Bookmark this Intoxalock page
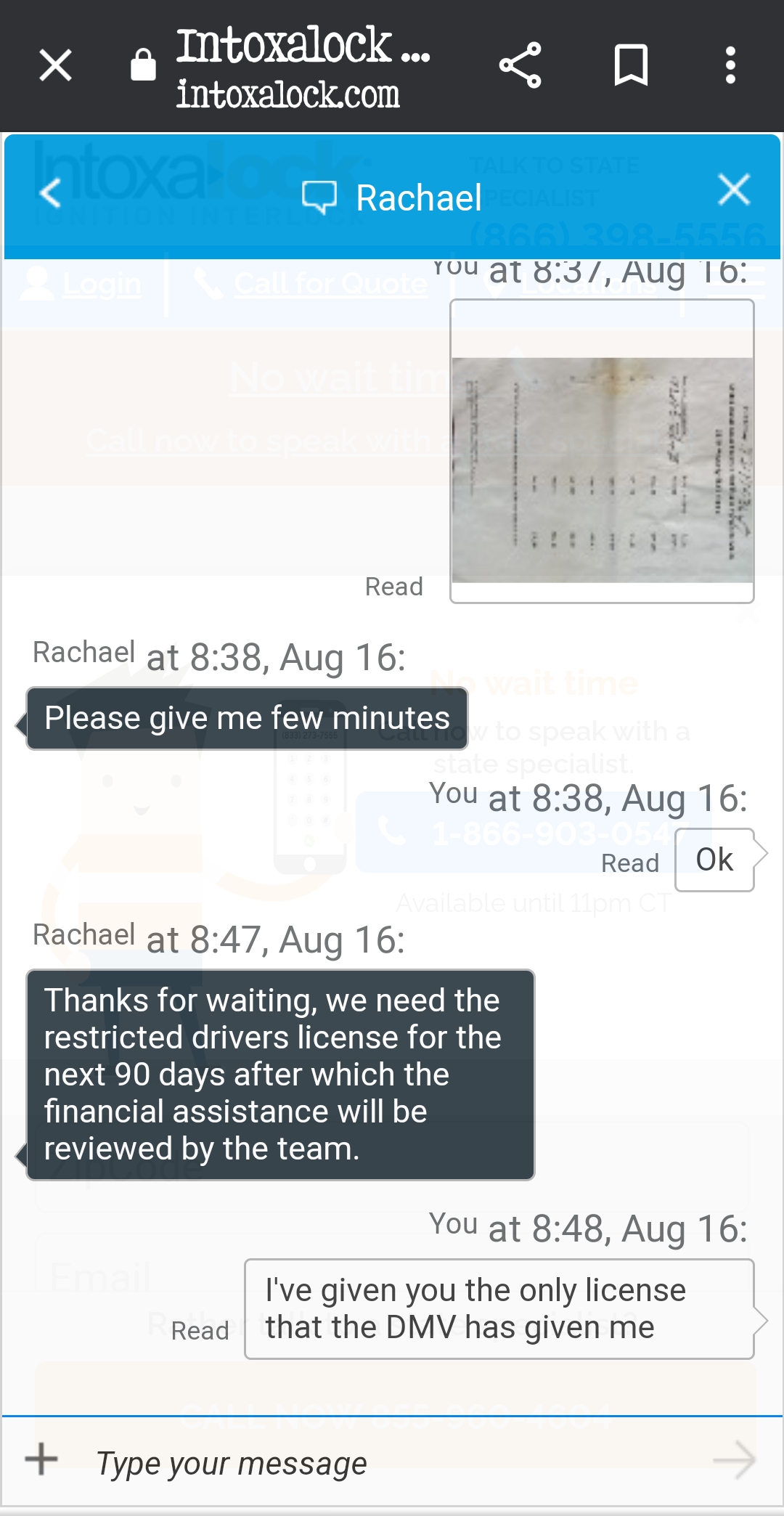784x1516 pixels. [631, 65]
